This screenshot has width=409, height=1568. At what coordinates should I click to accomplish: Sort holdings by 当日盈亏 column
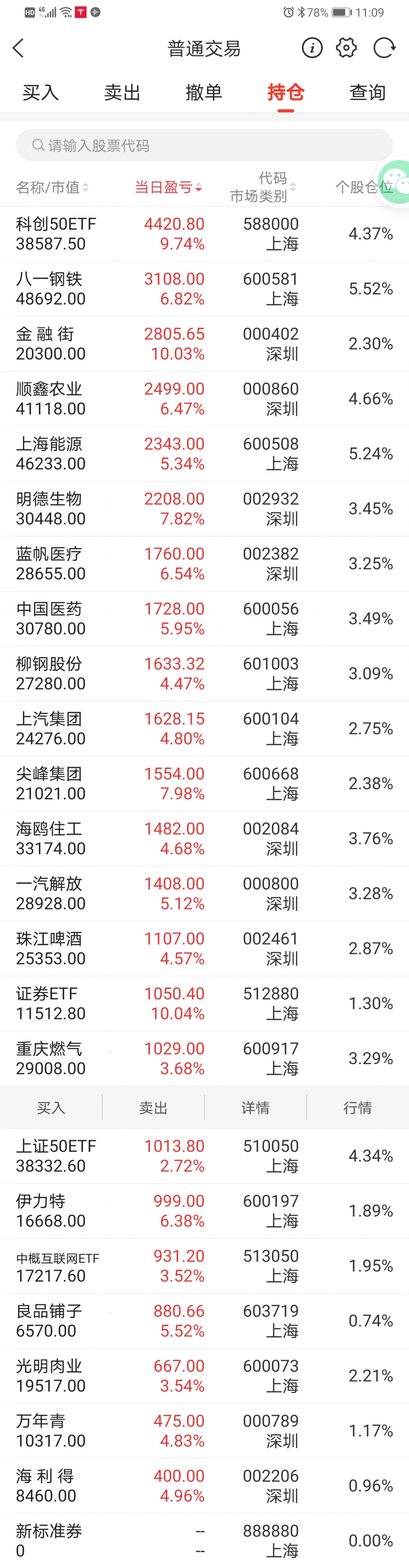168,187
